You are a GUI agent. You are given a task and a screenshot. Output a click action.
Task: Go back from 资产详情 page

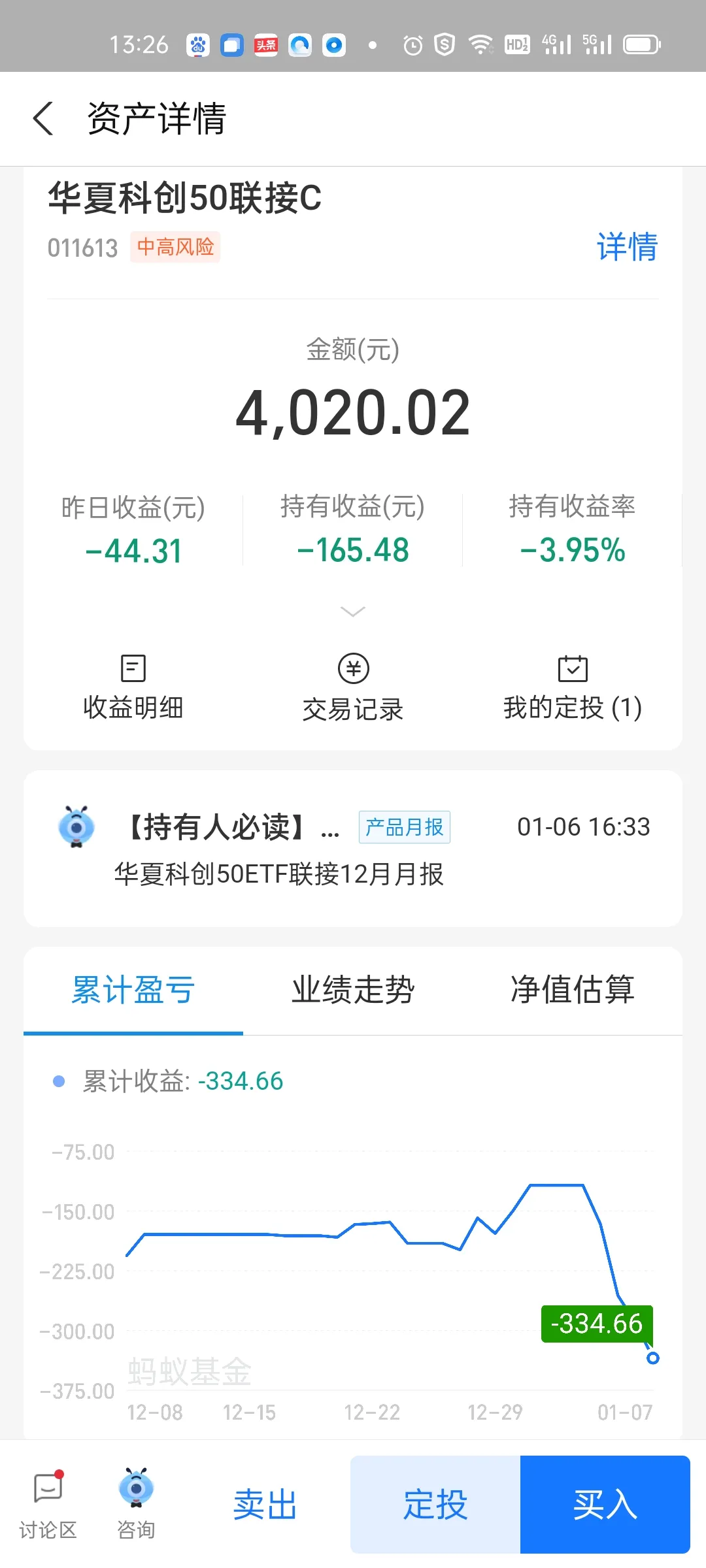[x=44, y=119]
